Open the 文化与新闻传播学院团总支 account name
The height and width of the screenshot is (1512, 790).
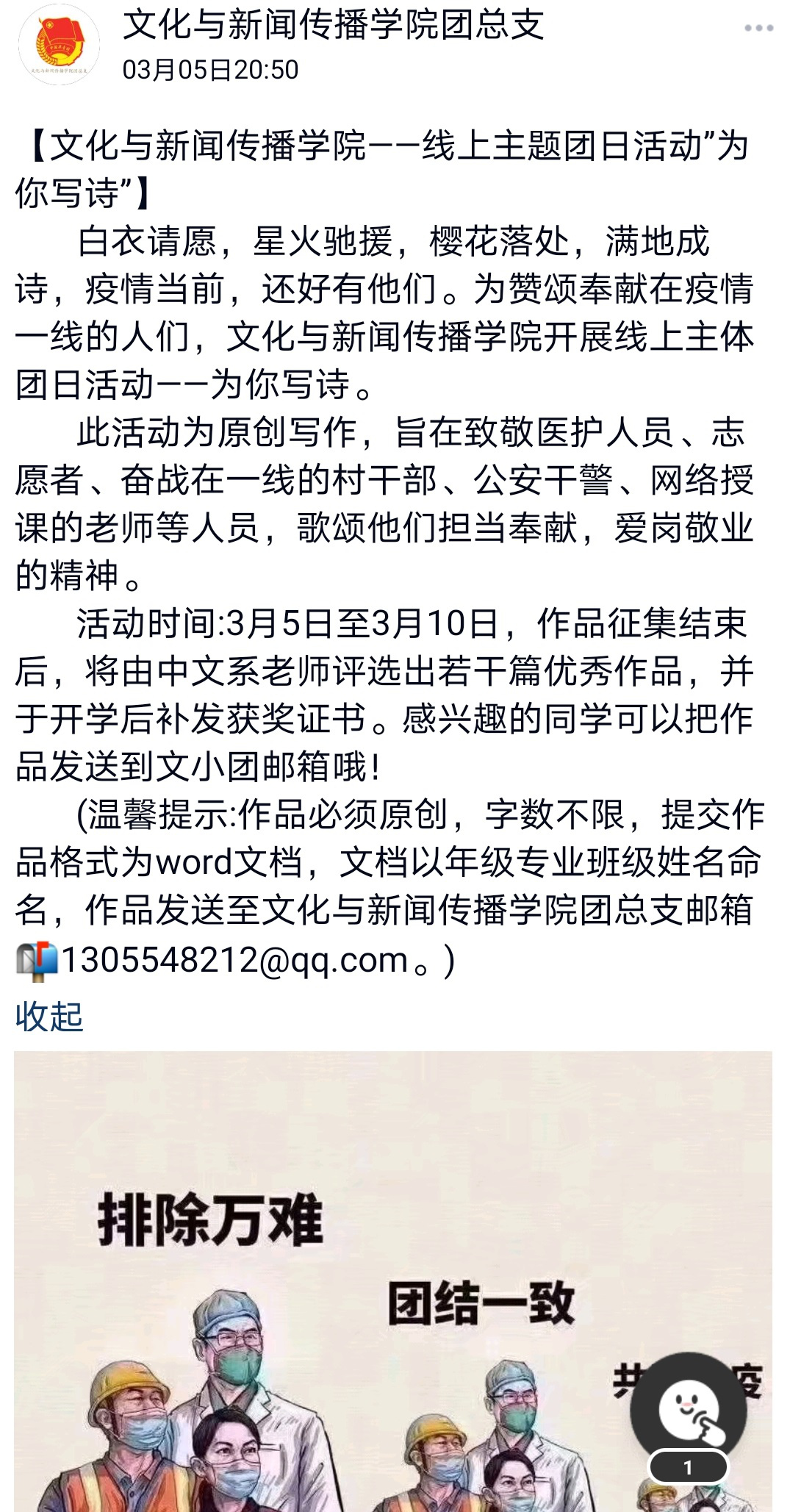[x=333, y=25]
